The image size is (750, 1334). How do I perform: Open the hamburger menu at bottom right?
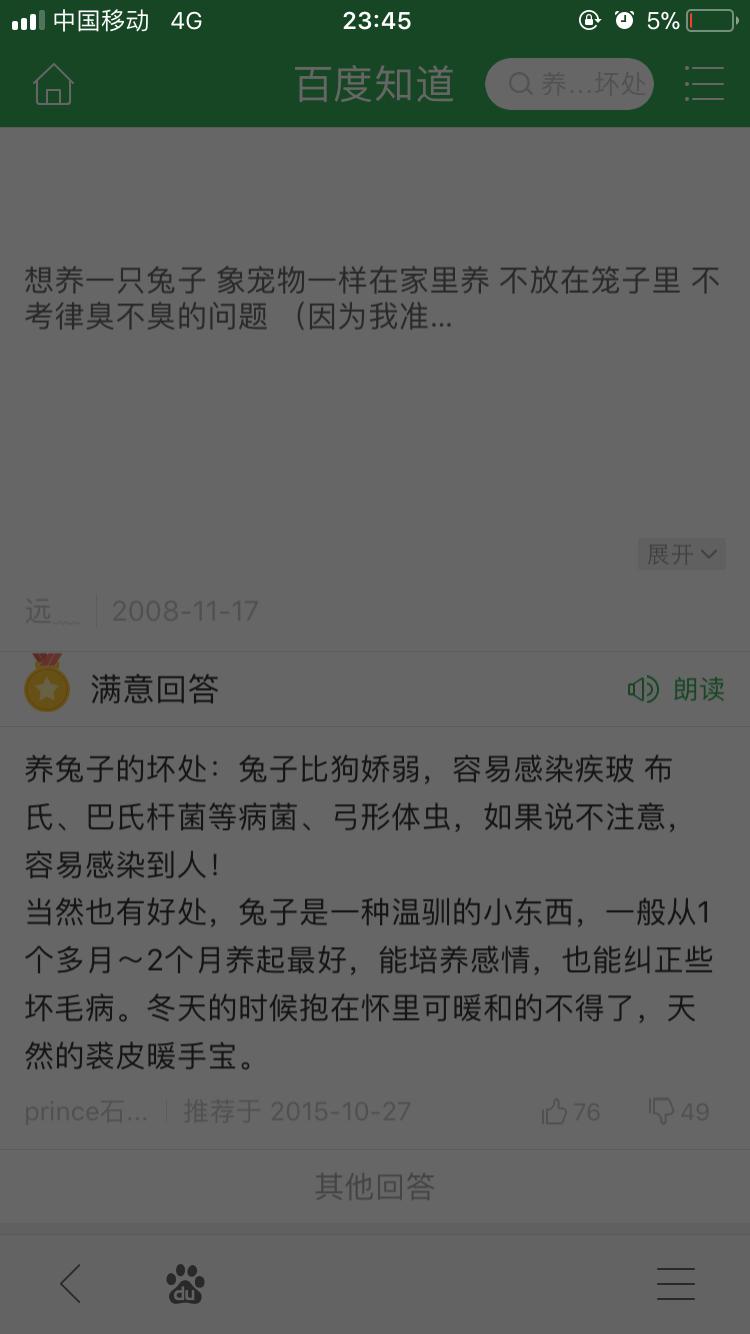675,1284
